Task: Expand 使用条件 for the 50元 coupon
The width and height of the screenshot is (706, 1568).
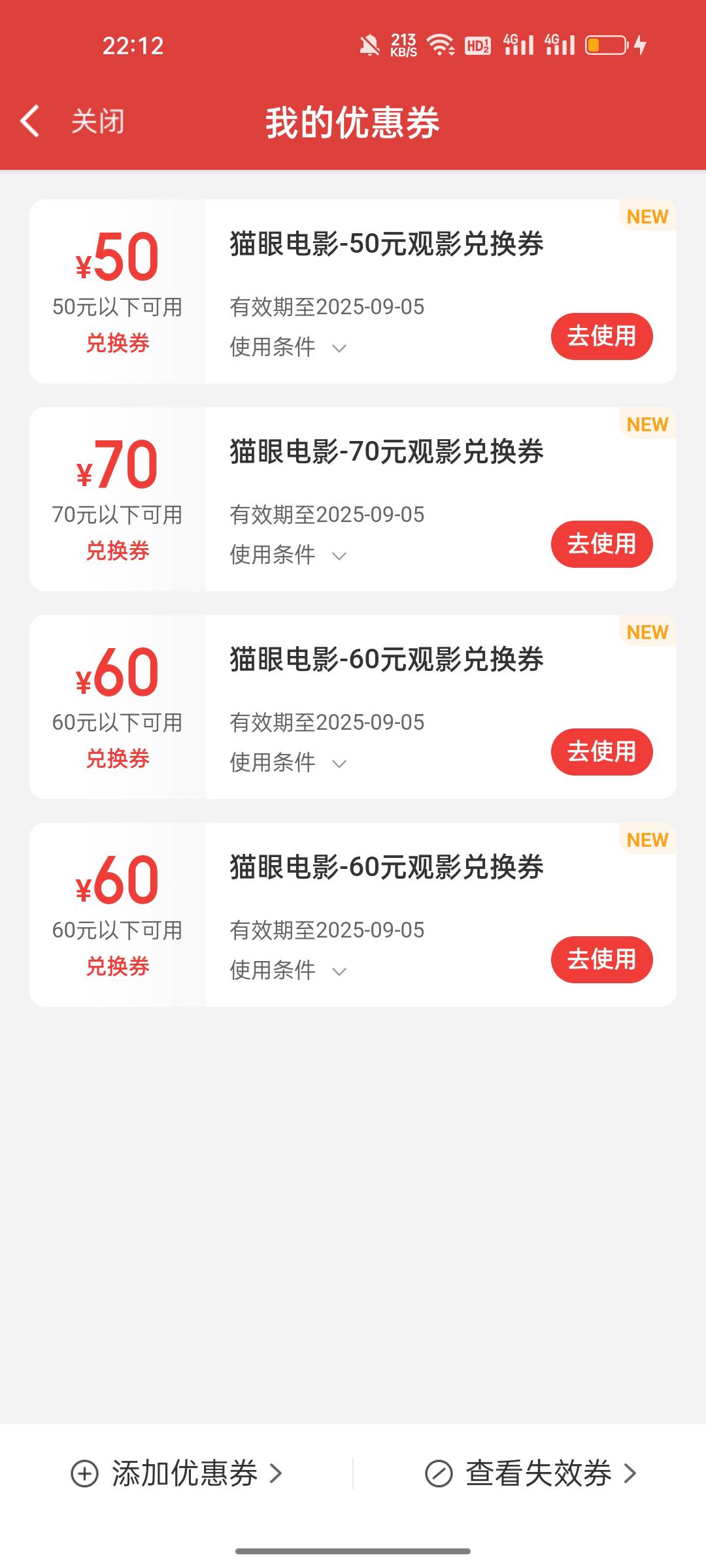Action: pos(288,347)
